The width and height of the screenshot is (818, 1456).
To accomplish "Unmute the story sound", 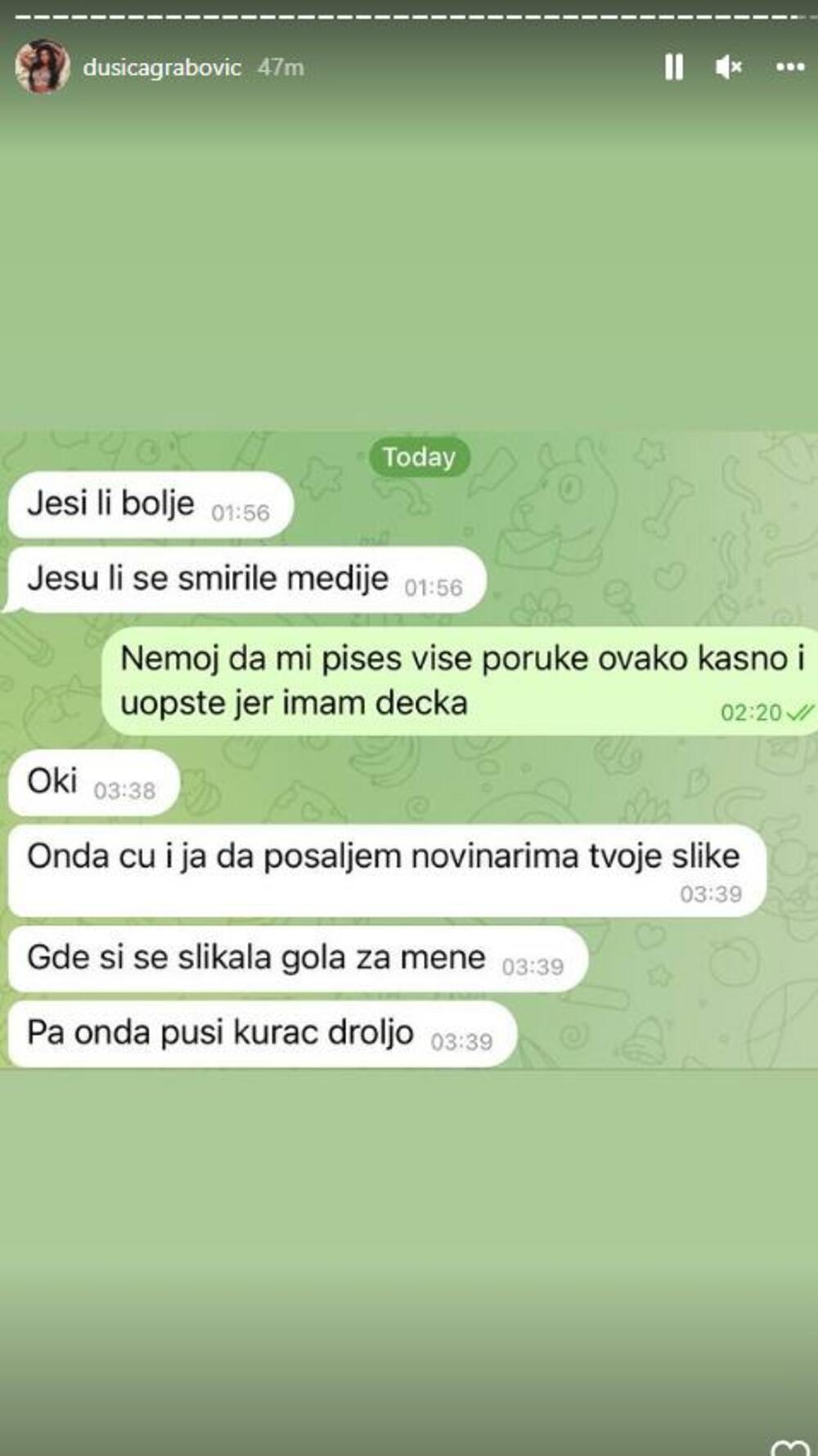I will pos(727,67).
